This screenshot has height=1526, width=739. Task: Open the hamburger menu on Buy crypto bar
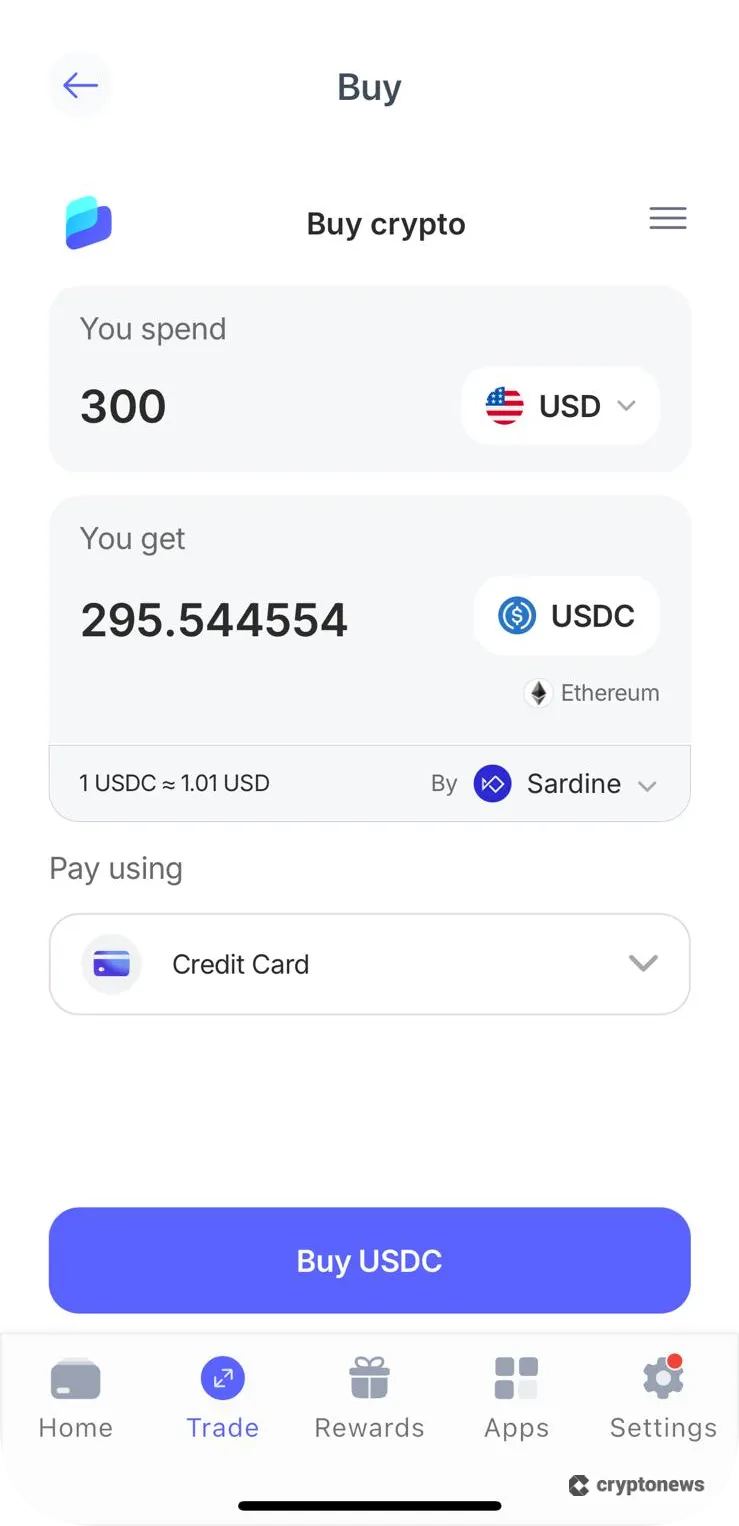667,219
